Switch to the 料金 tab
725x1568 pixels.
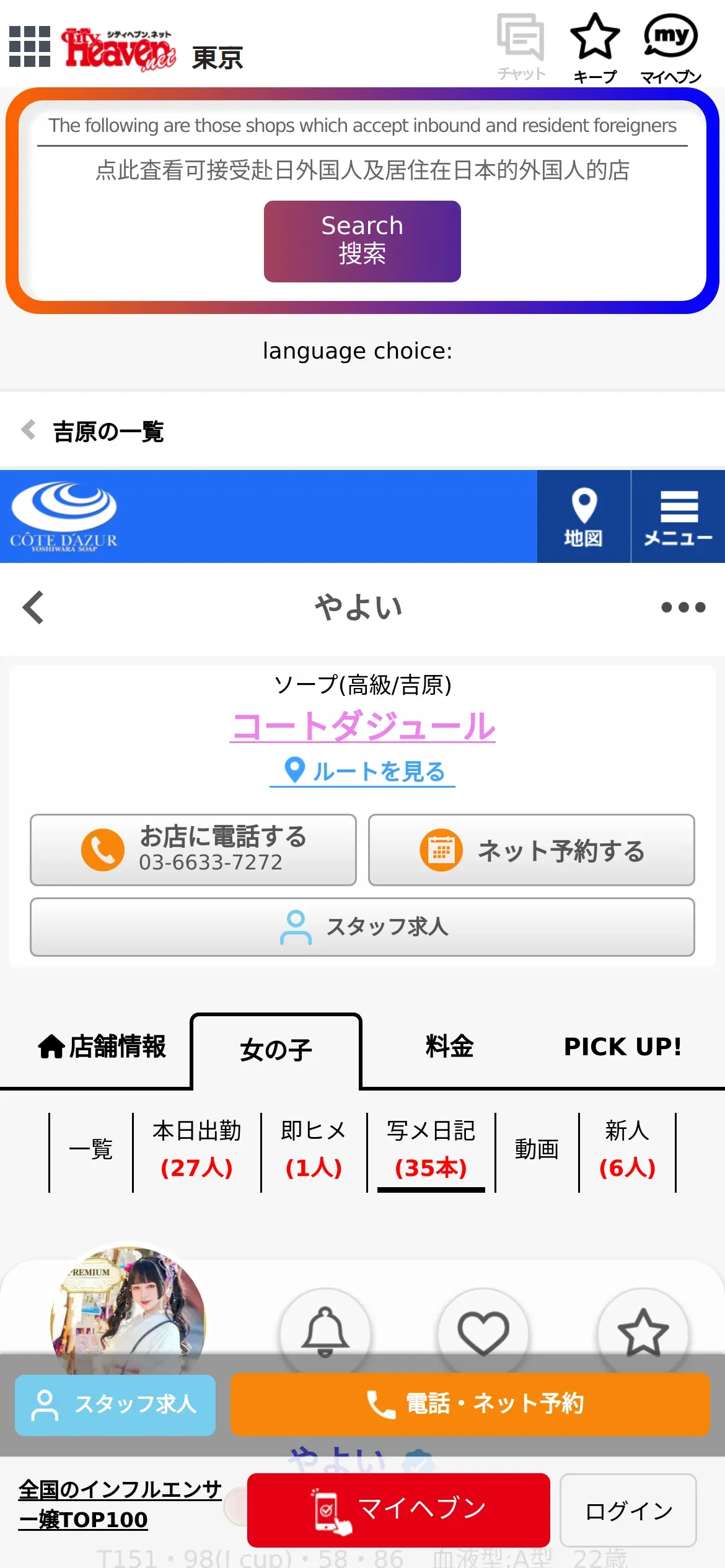449,1047
